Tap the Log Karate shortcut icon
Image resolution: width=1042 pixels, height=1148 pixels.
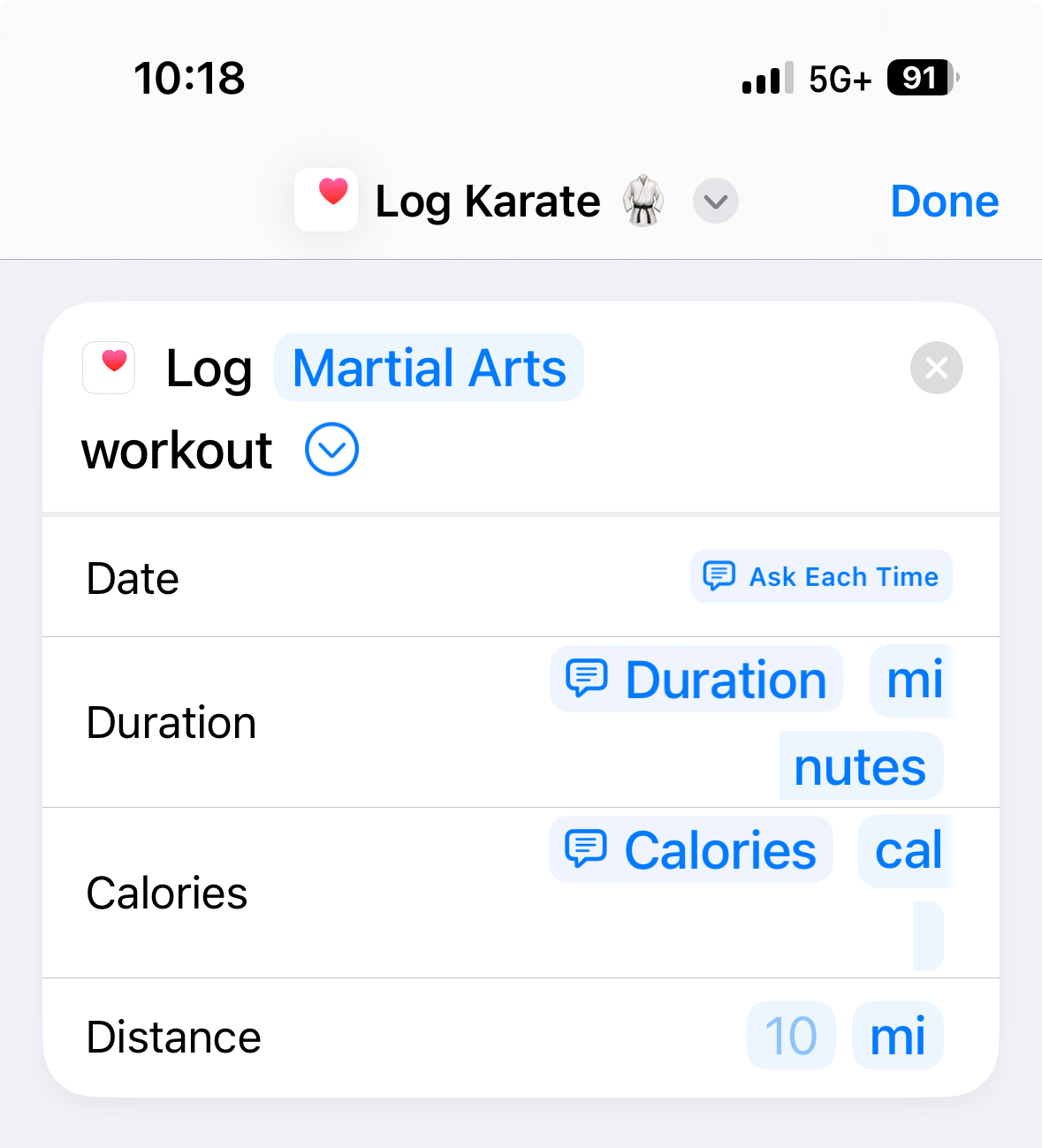click(326, 200)
